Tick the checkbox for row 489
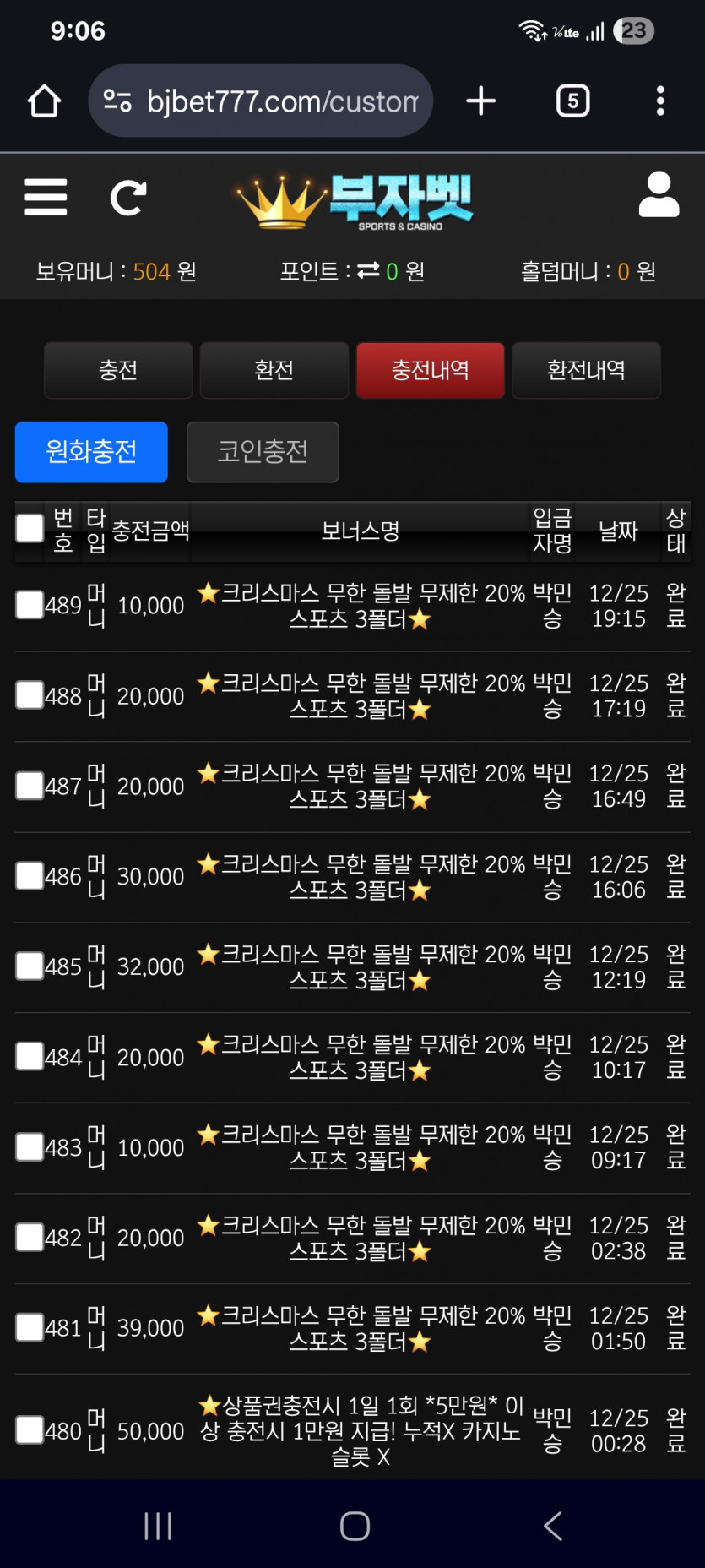This screenshot has height=1568, width=705. (x=30, y=605)
